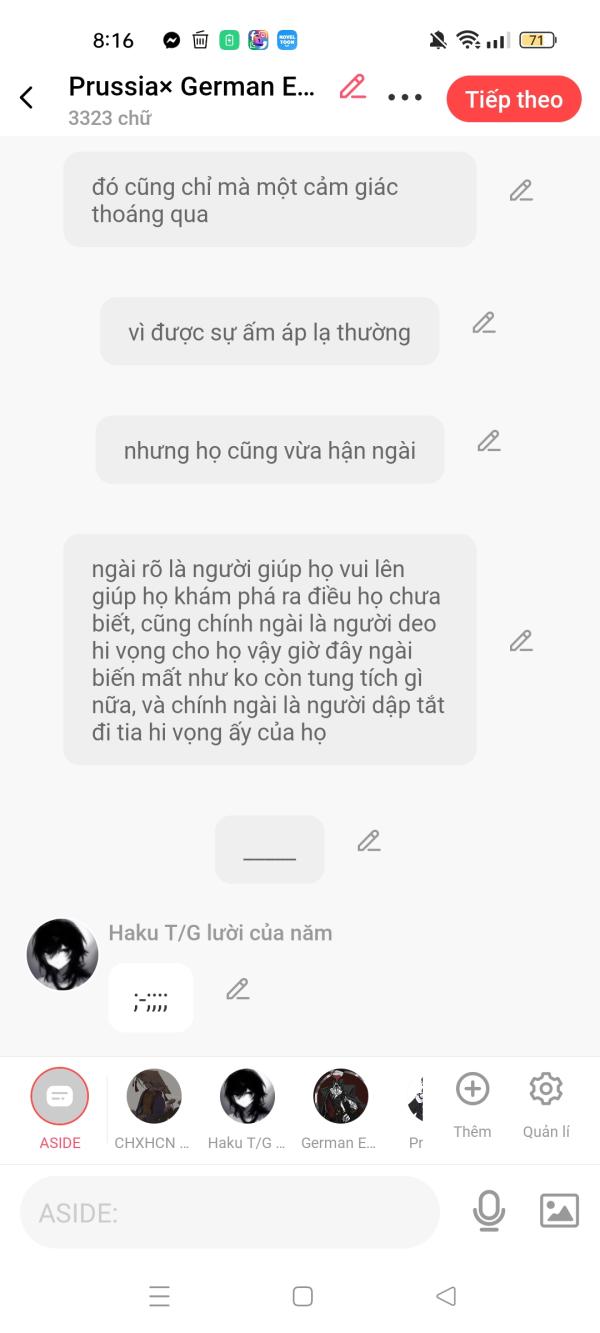Edit the message "vì được sự ấm áp lạ thường"
This screenshot has width=600, height=1333.
coord(484,323)
